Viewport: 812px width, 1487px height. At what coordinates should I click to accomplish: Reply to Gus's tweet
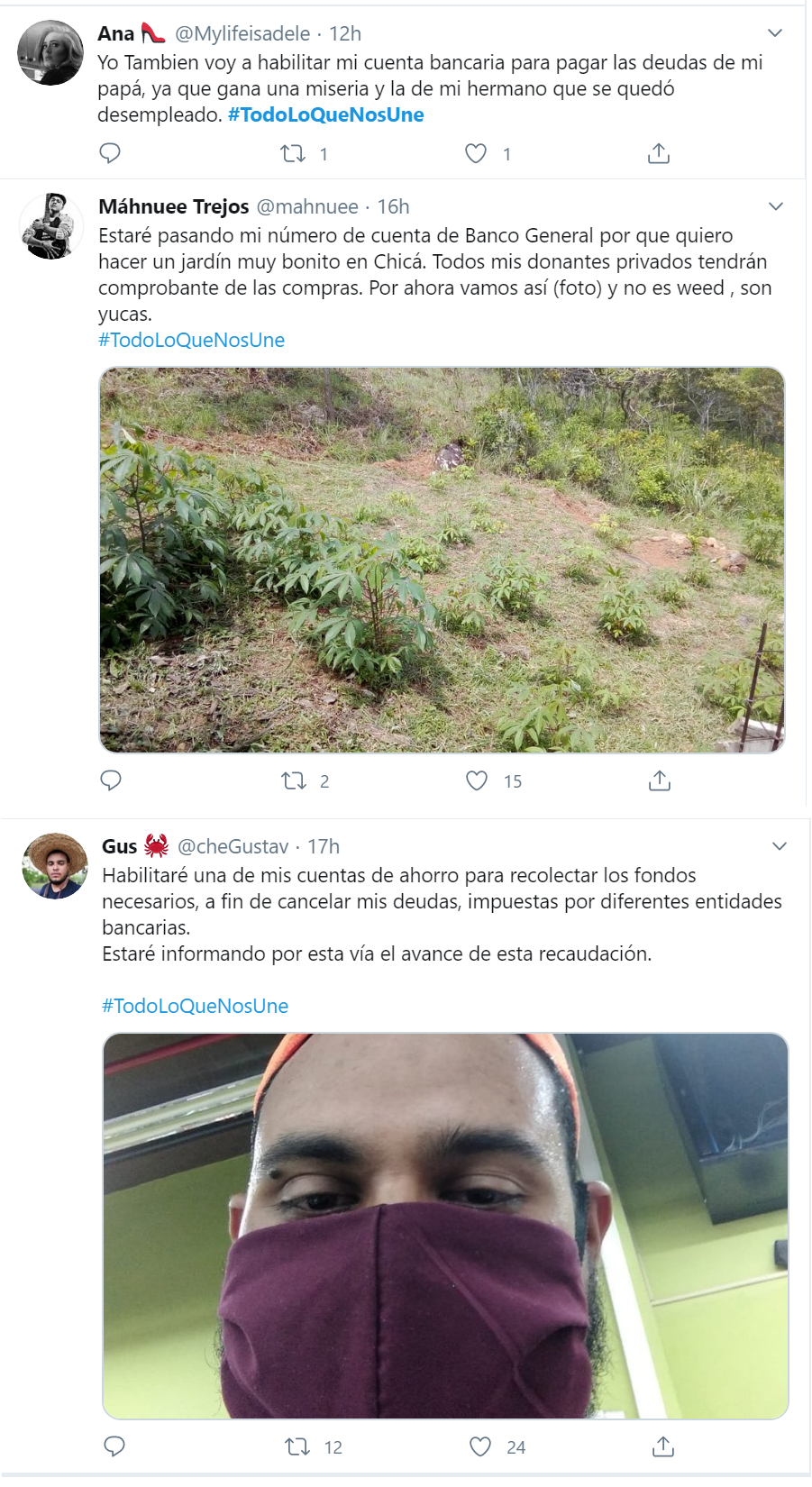(x=114, y=1446)
